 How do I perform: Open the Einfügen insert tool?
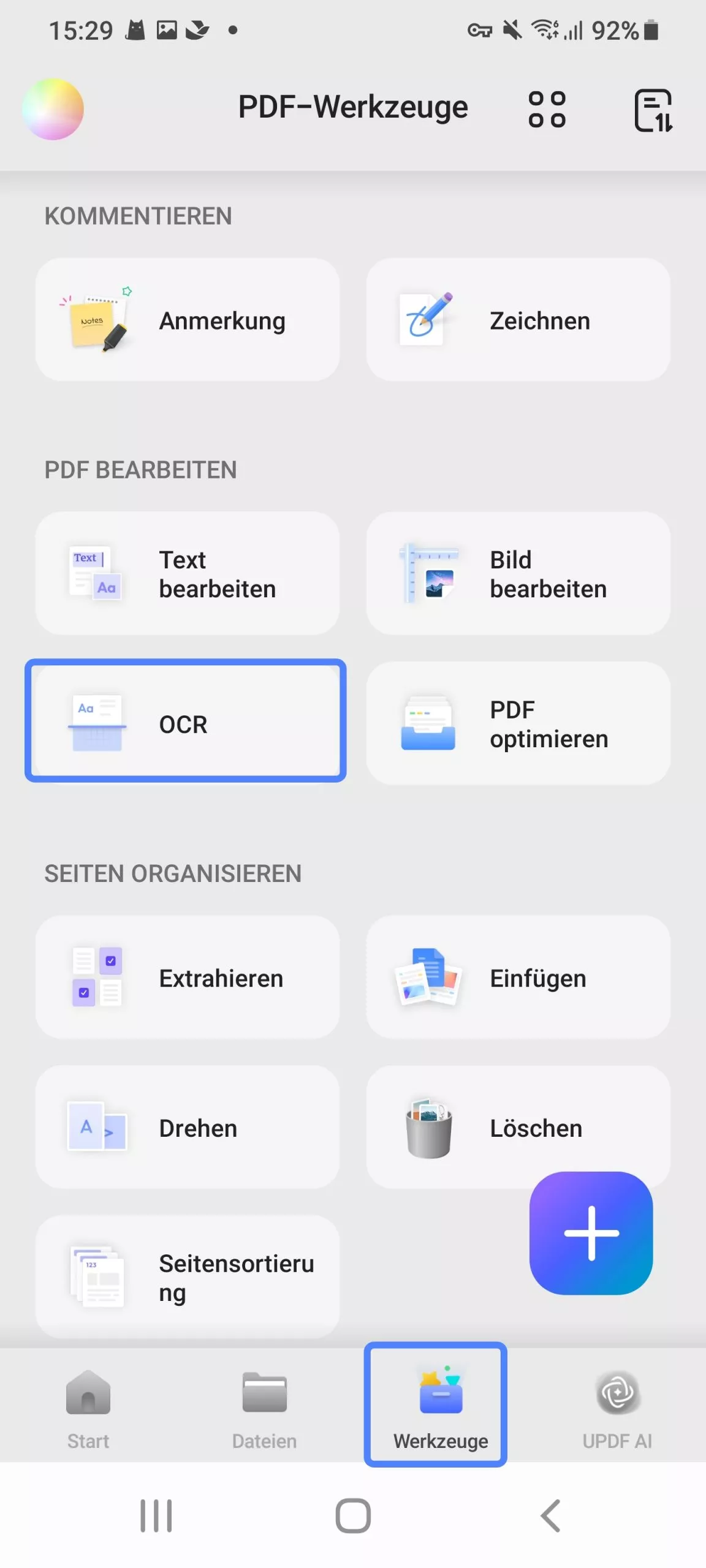point(519,978)
